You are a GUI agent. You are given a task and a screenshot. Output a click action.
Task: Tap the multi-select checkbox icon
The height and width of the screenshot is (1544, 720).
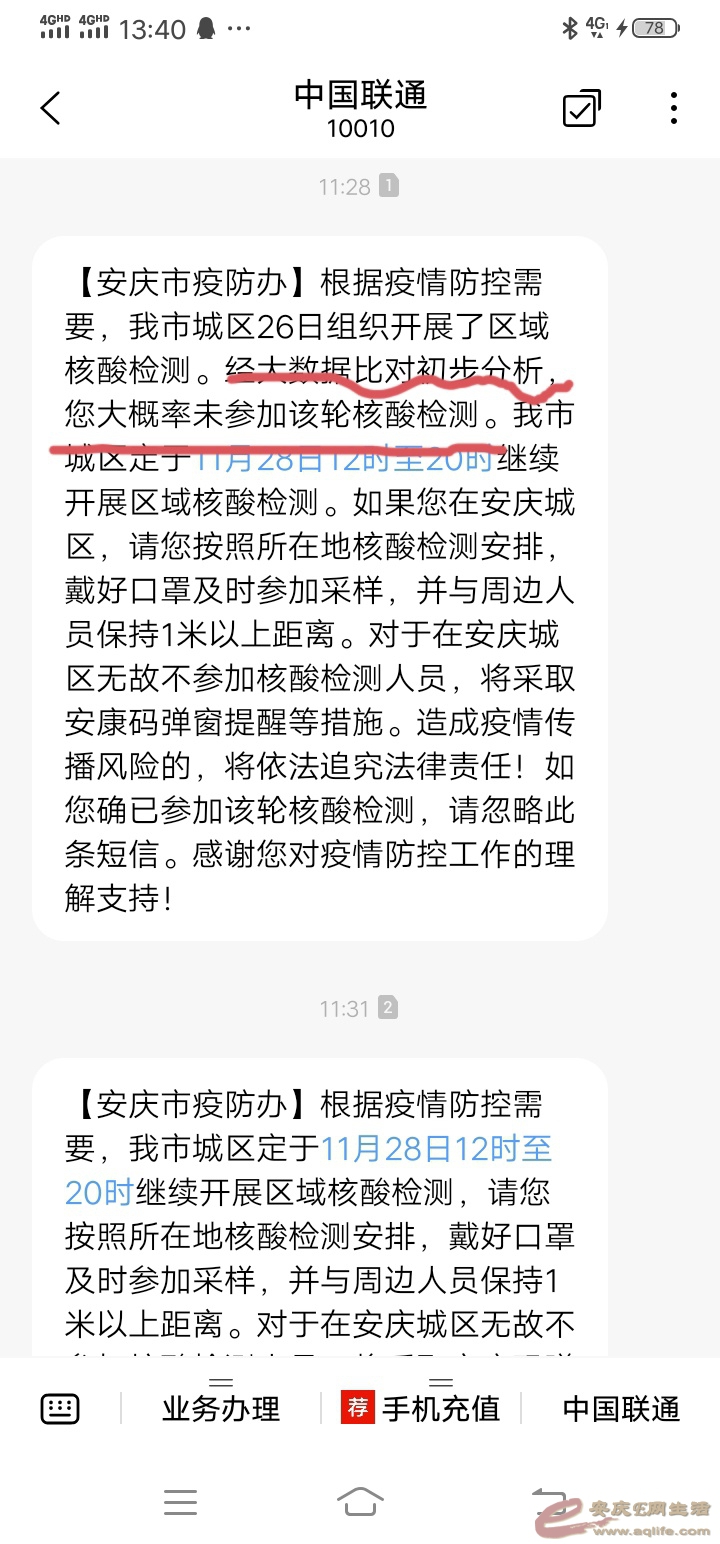tap(581, 108)
